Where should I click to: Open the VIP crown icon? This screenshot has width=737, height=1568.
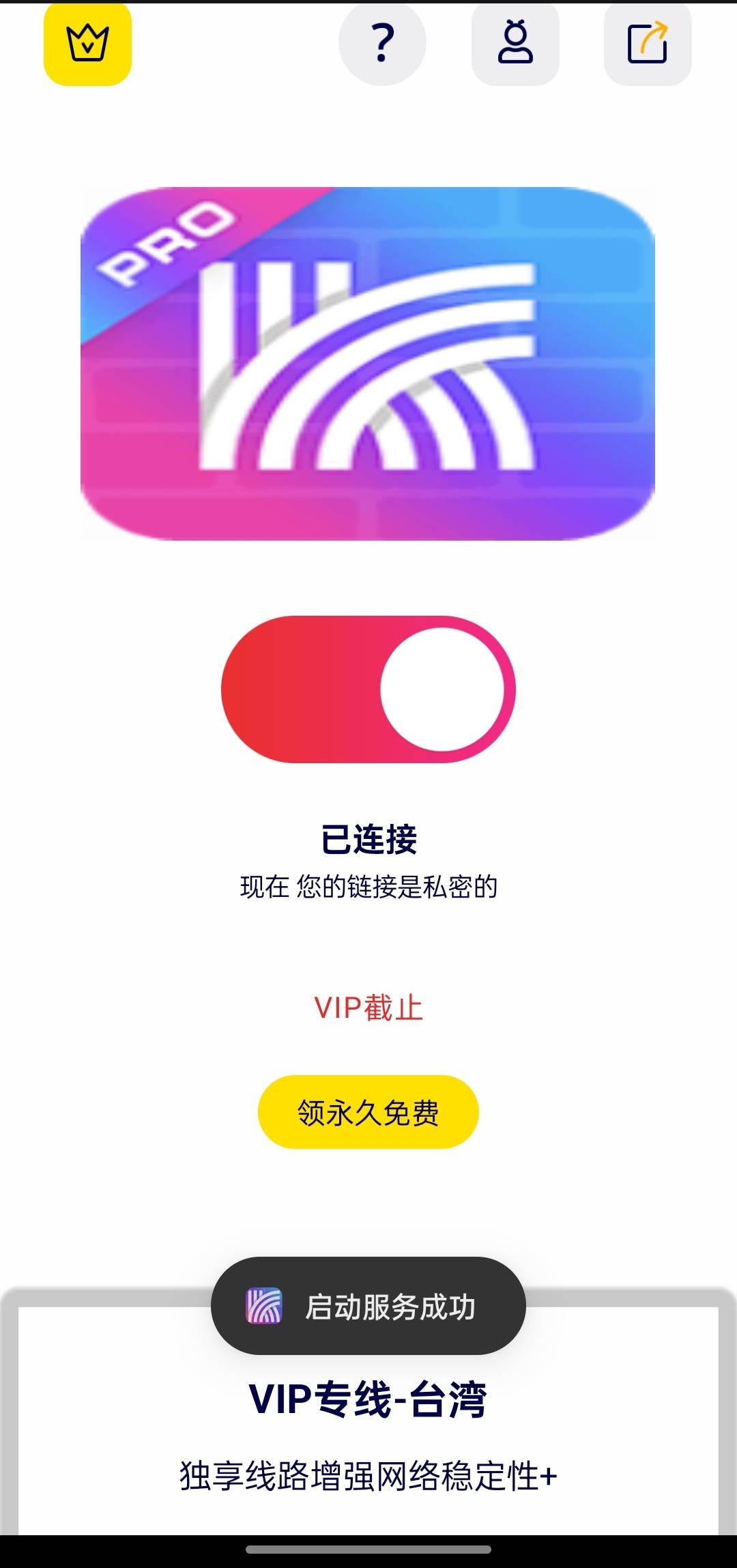pos(87,44)
